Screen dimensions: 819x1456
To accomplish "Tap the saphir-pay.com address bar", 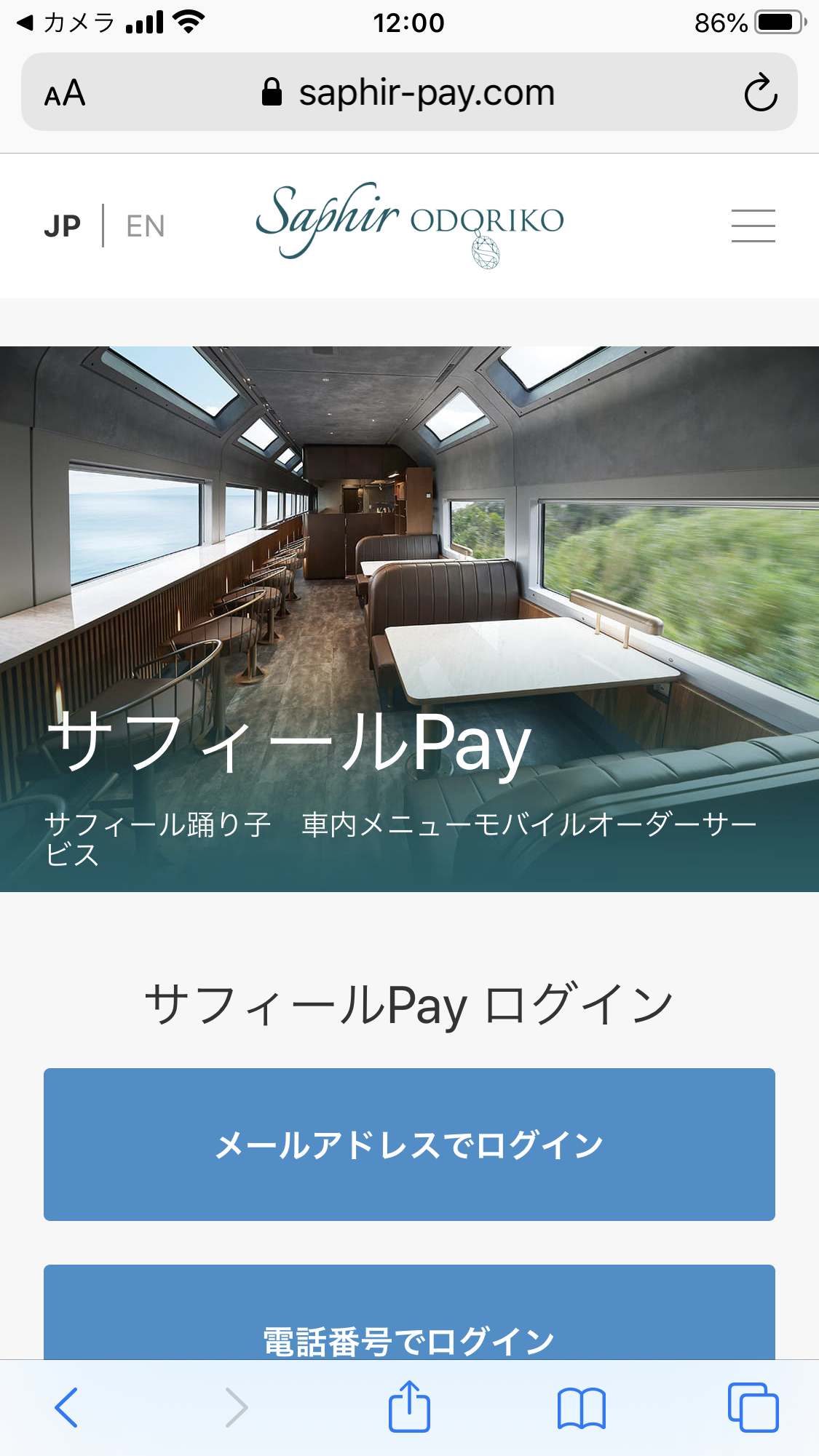I will click(409, 92).
